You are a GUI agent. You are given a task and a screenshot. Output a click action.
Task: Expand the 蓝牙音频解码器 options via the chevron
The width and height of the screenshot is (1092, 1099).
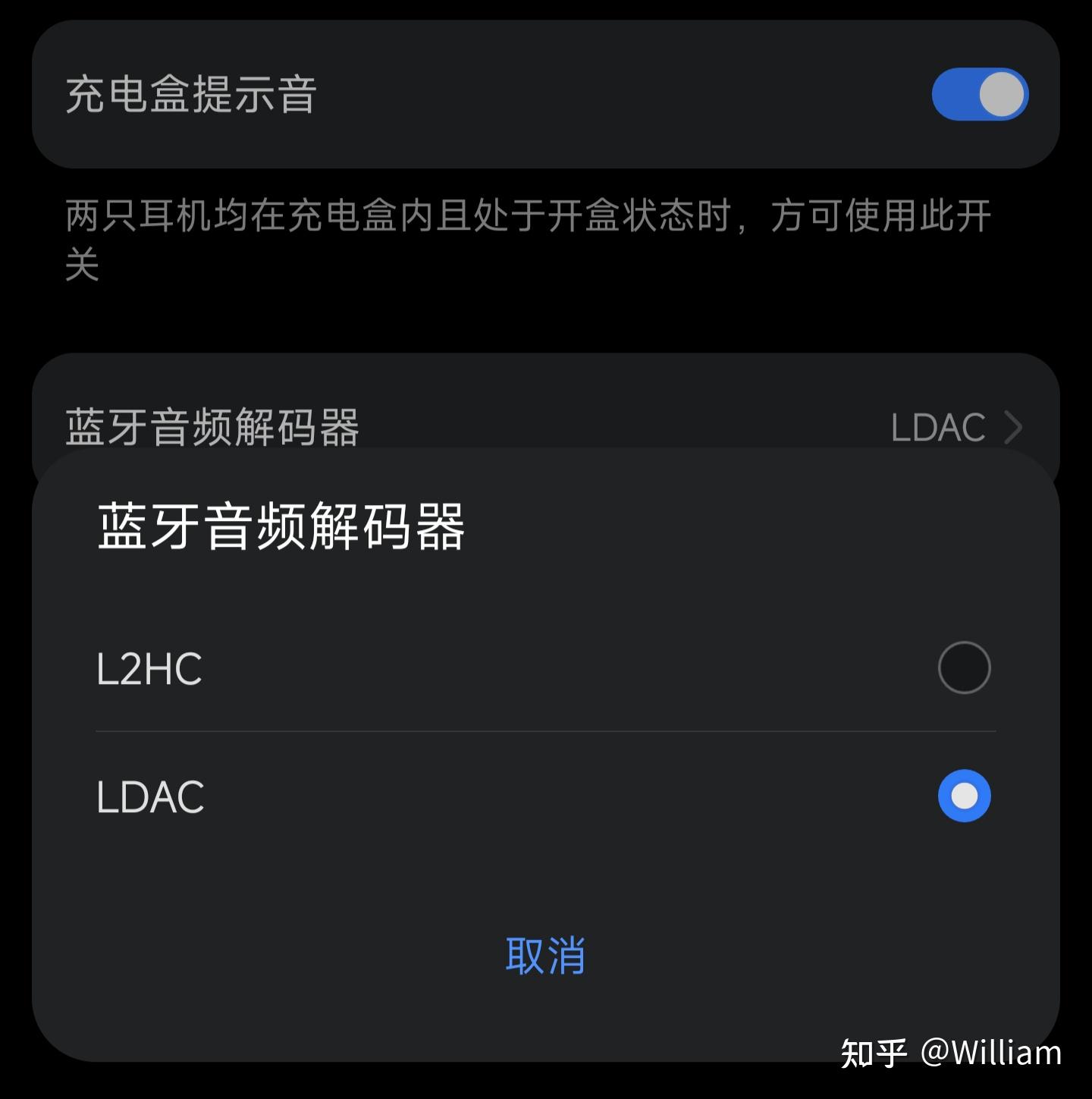coord(1014,428)
